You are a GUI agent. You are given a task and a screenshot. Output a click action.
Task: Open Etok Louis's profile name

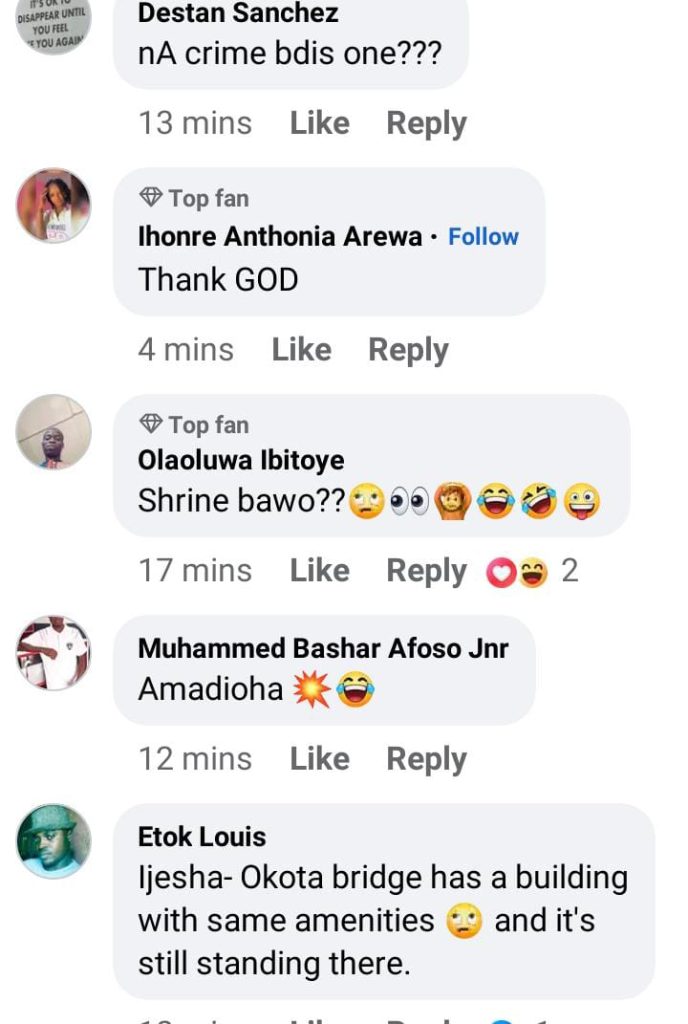point(202,836)
